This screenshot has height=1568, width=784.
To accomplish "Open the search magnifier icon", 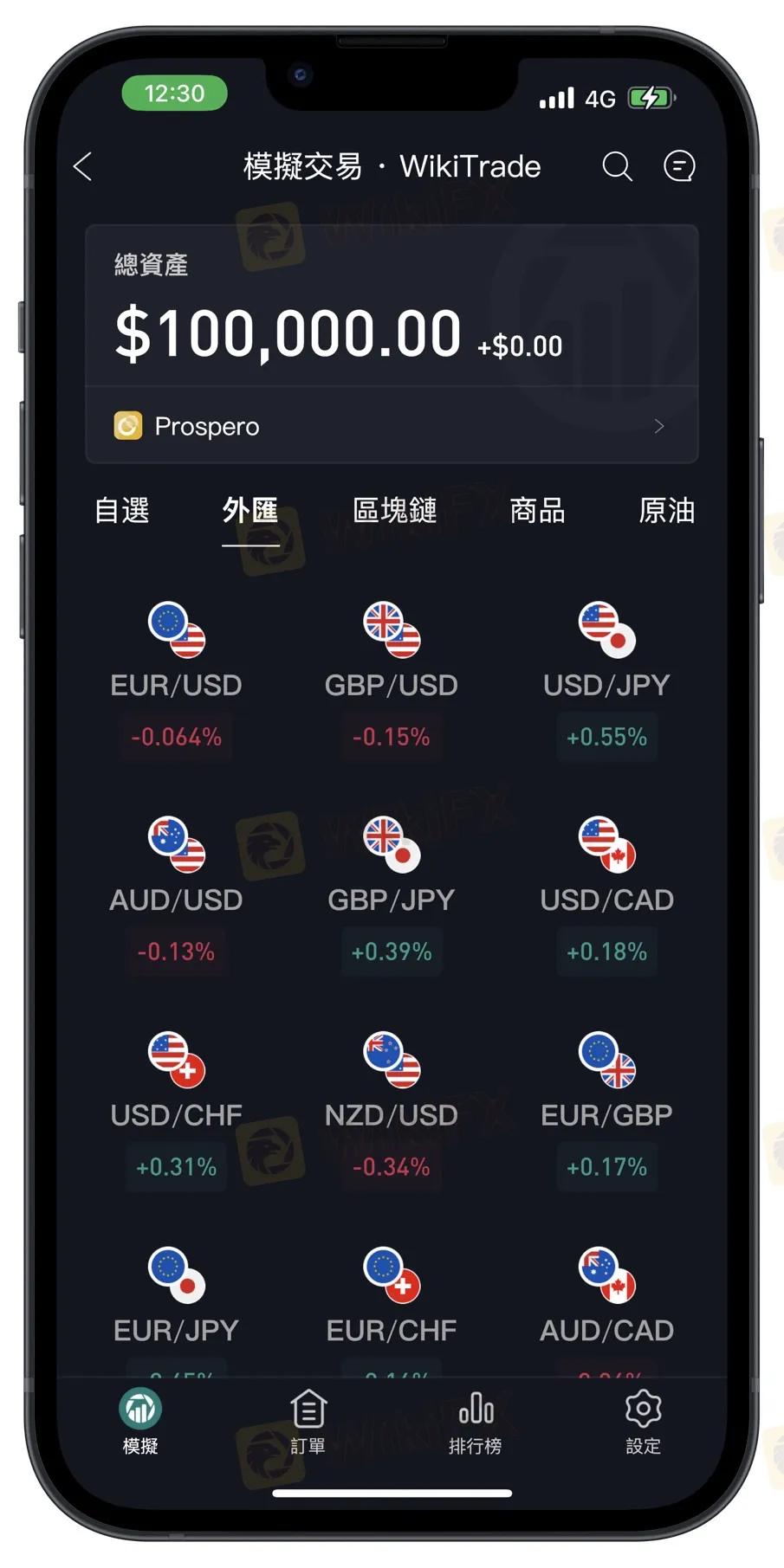I will click(x=617, y=166).
